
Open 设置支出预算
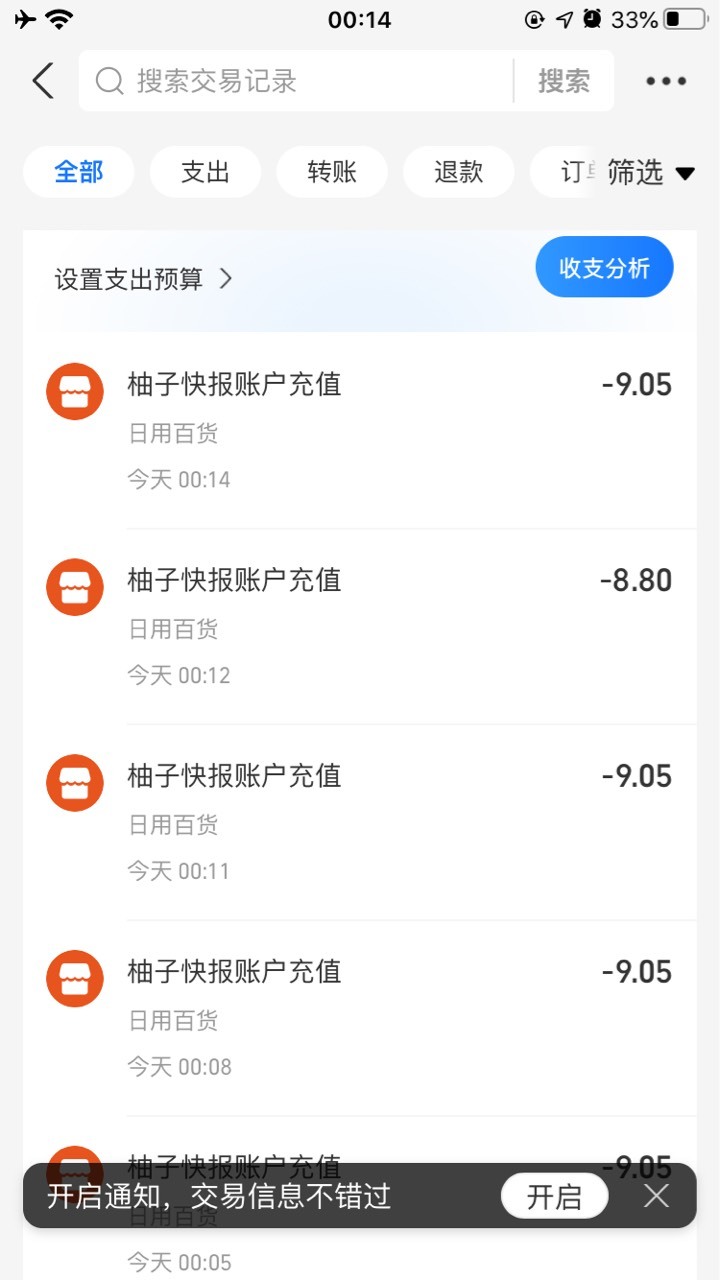(x=143, y=279)
